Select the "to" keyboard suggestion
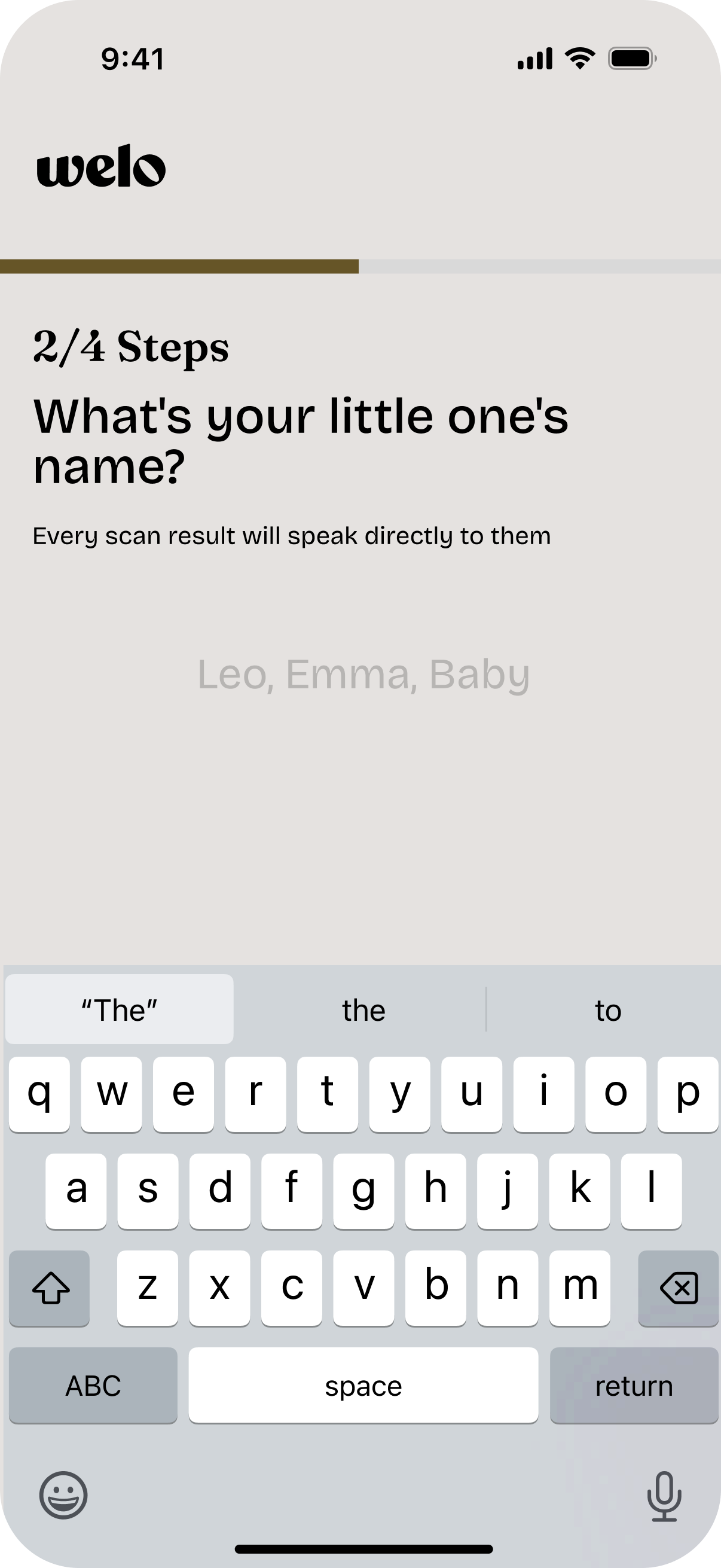This screenshot has width=721, height=1568. (607, 1011)
